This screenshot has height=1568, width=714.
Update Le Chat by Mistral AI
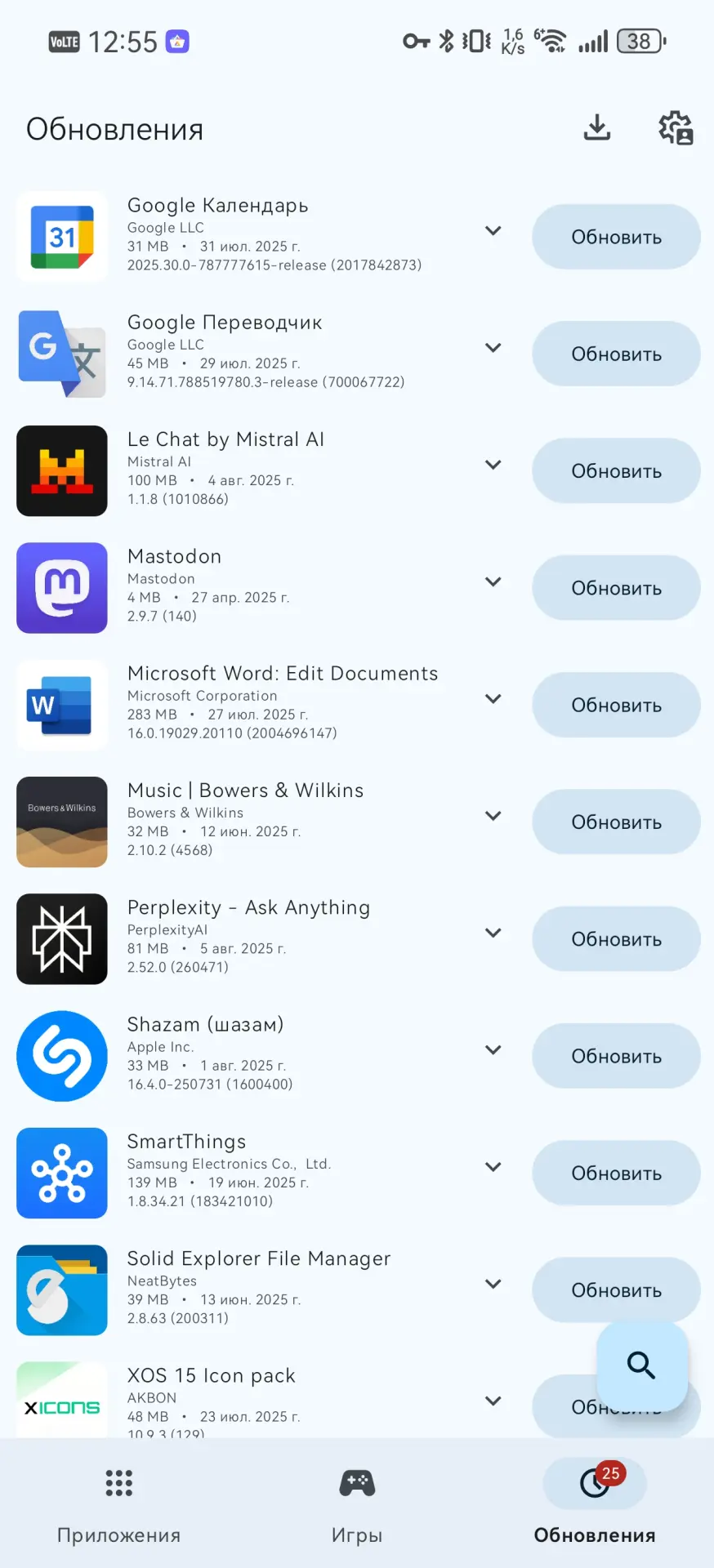coord(616,471)
